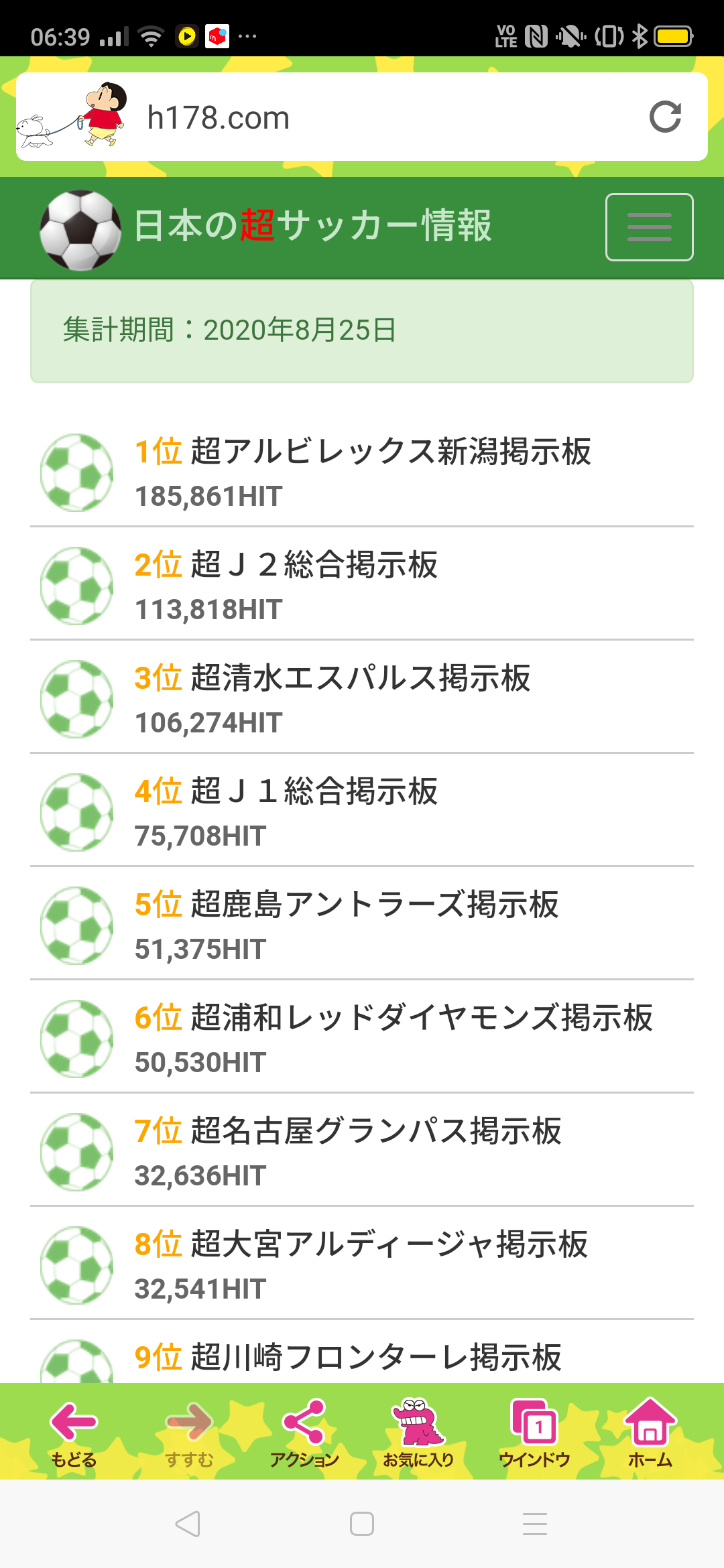The height and width of the screenshot is (1568, 724).
Task: Tap the 日本の超サッカー情報 site title
Action: [x=312, y=226]
